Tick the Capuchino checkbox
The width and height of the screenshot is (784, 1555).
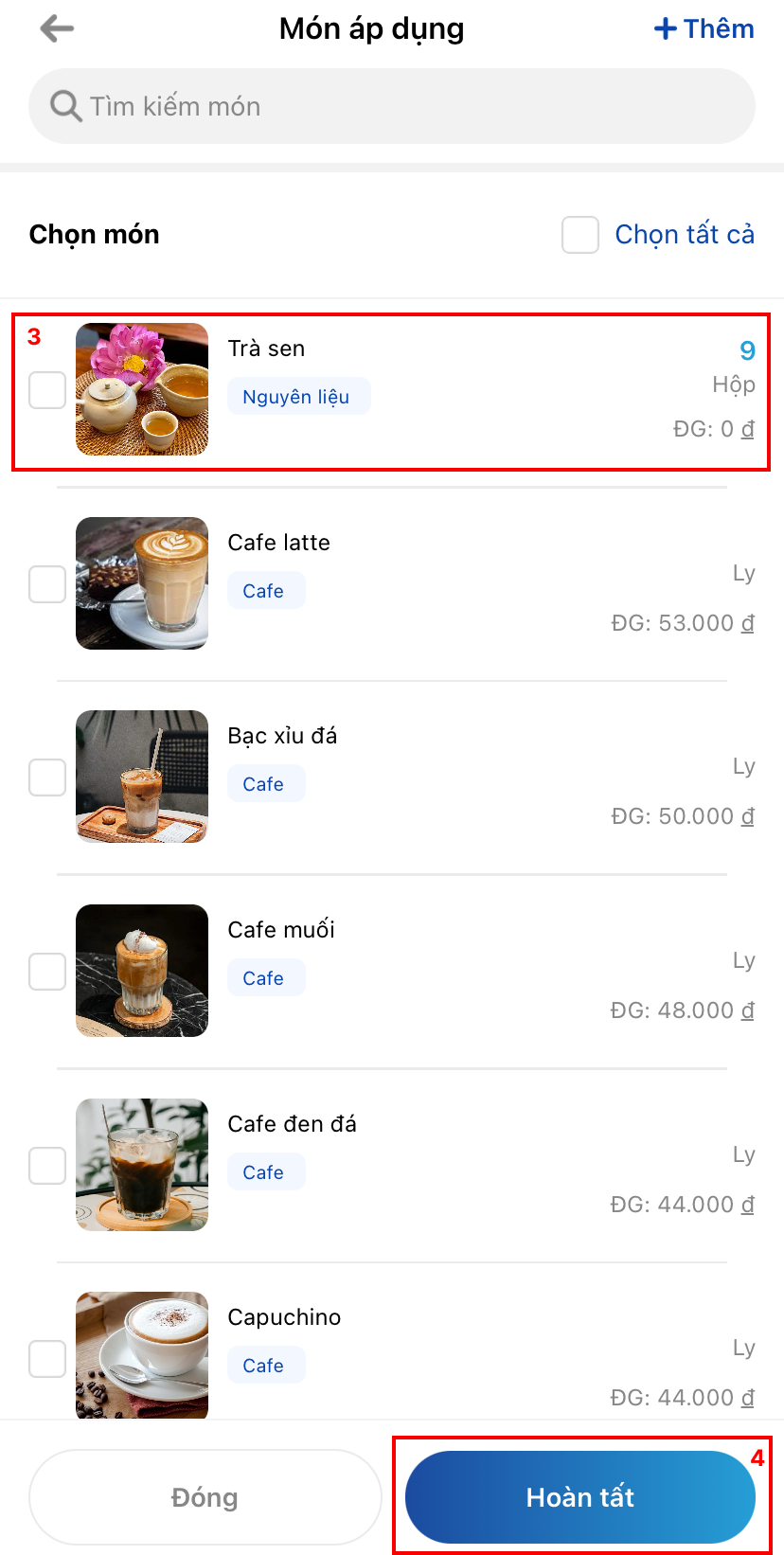[47, 1359]
